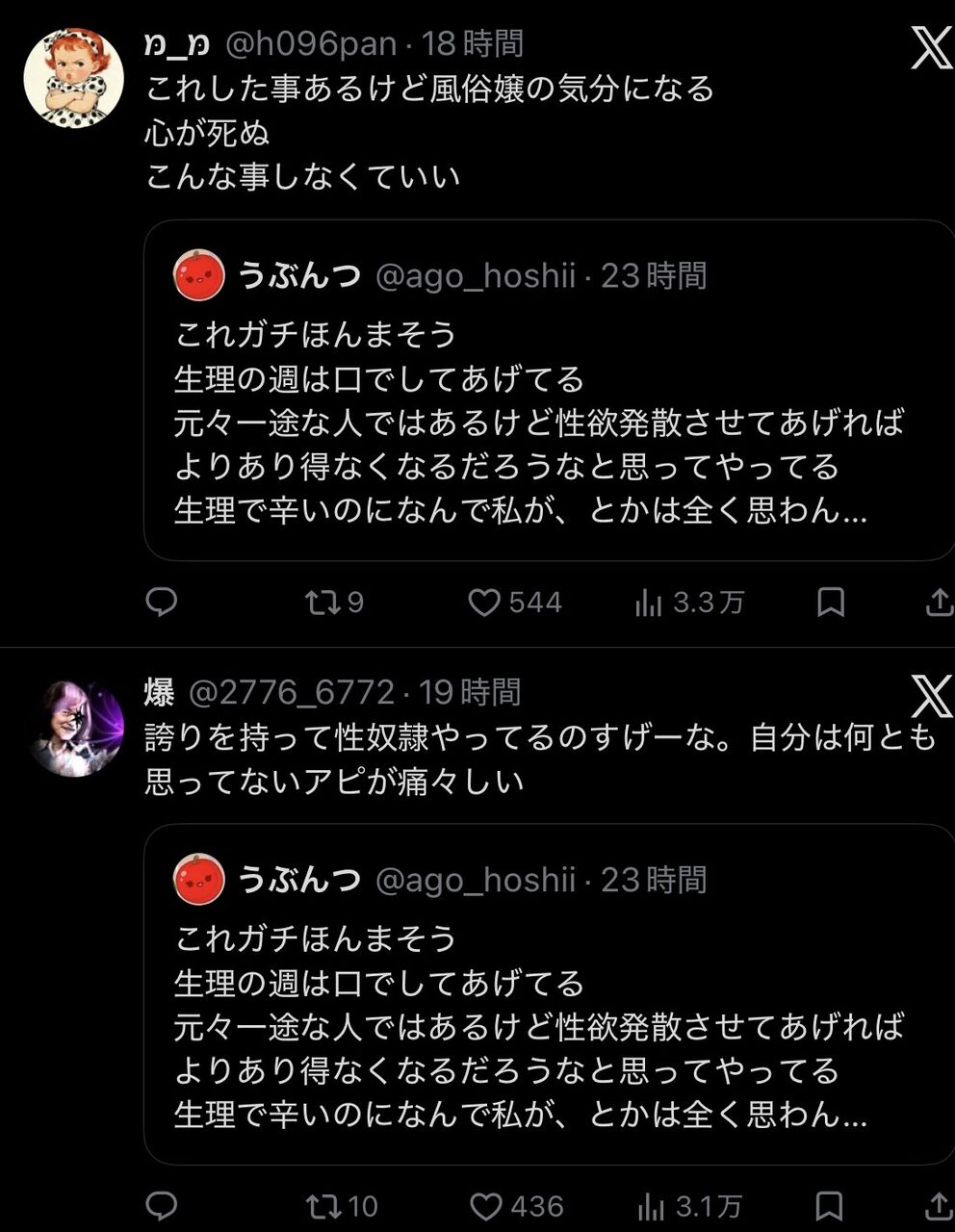The image size is (955, 1232).
Task: Open quoted うぶんつ tweet under @h096pan post
Action: tap(549, 391)
